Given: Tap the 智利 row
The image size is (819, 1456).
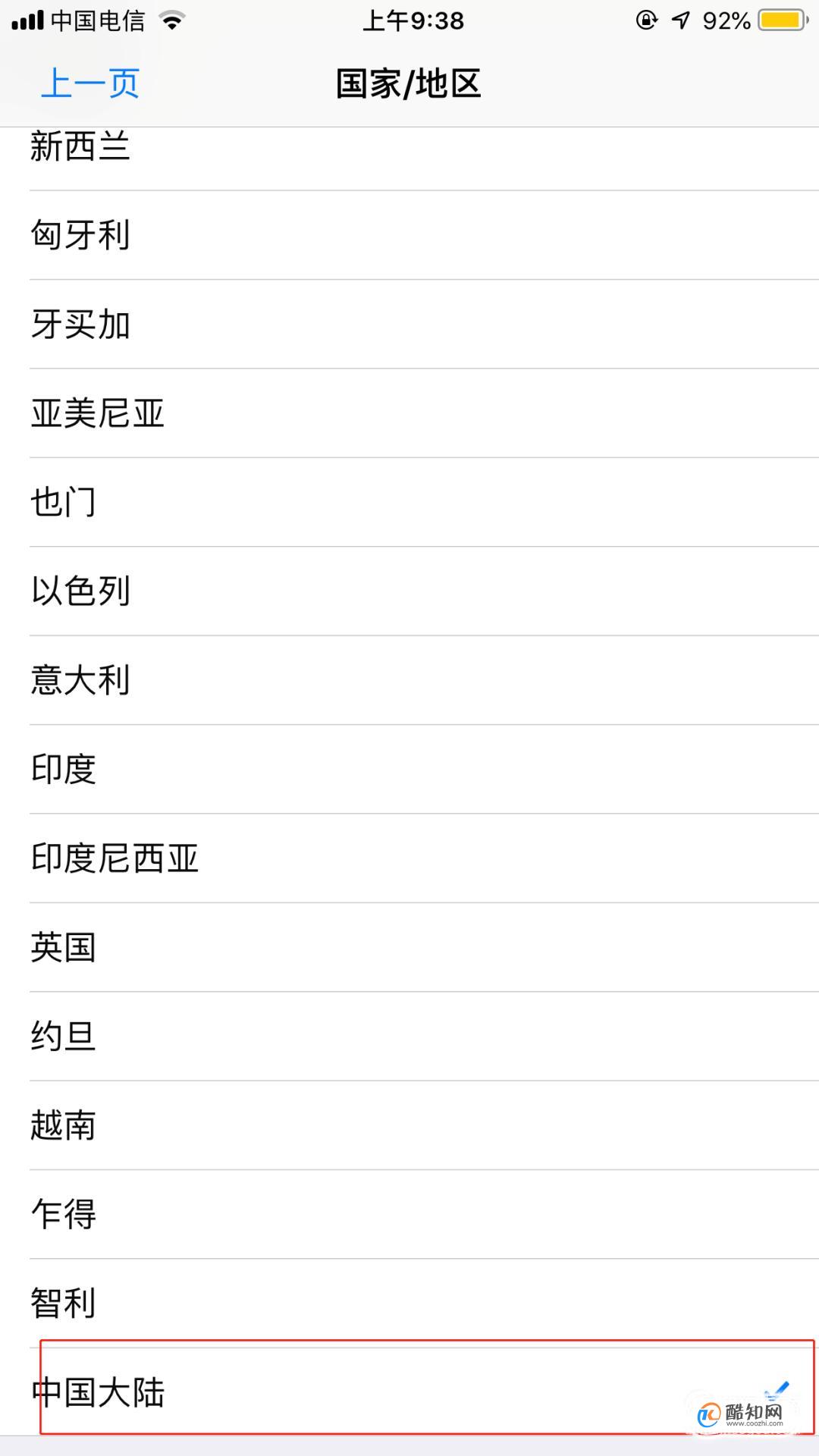Looking at the screenshot, I should click(409, 1304).
